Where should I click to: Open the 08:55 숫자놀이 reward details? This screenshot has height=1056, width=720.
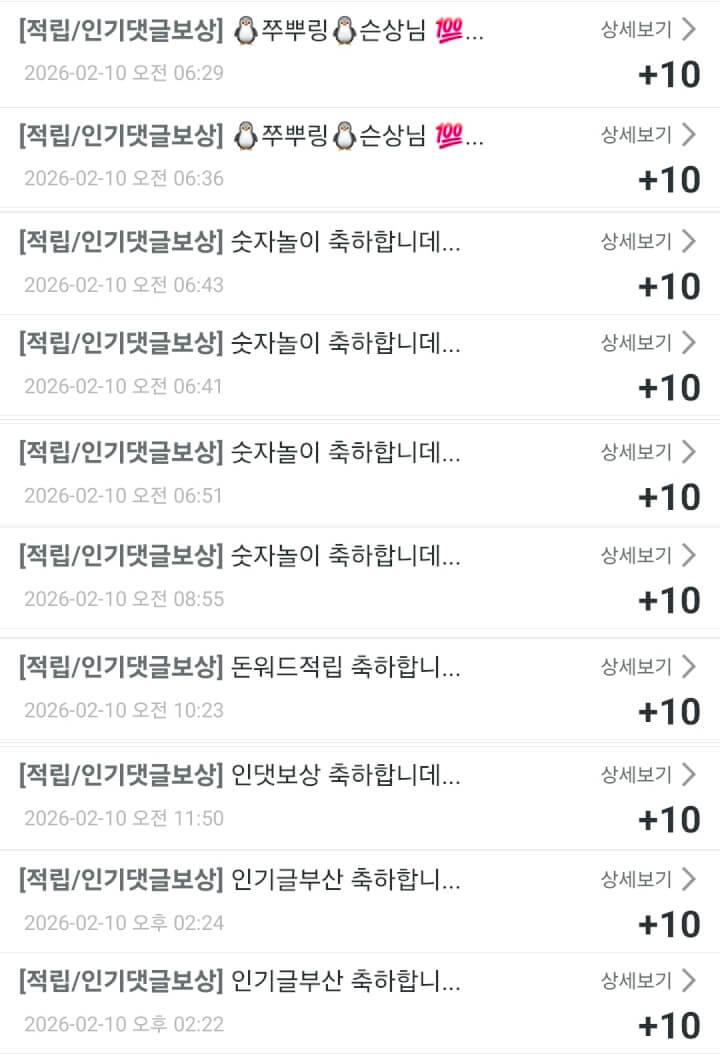click(x=648, y=555)
